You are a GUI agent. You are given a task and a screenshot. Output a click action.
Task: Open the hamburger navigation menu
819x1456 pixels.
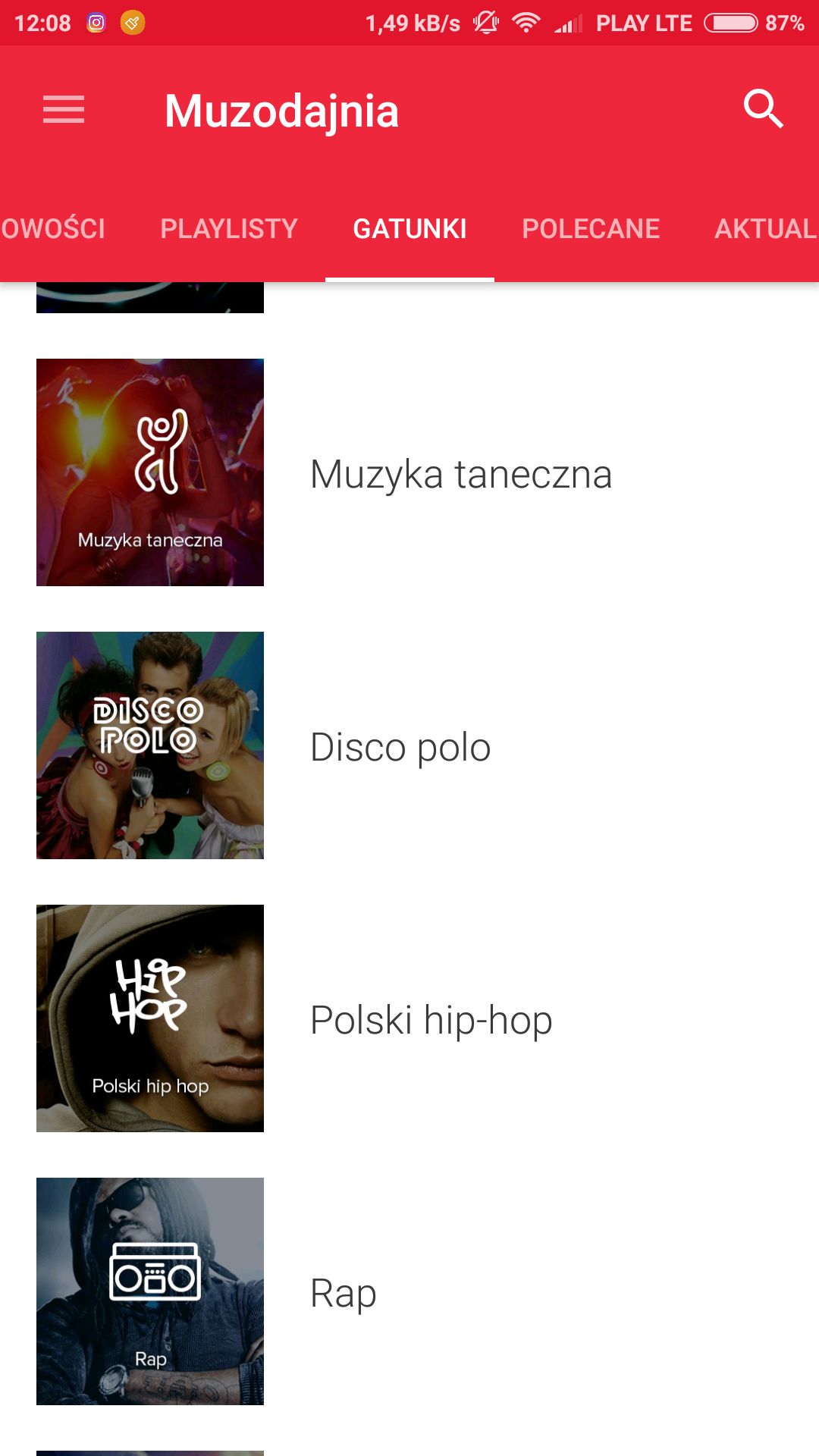[64, 110]
